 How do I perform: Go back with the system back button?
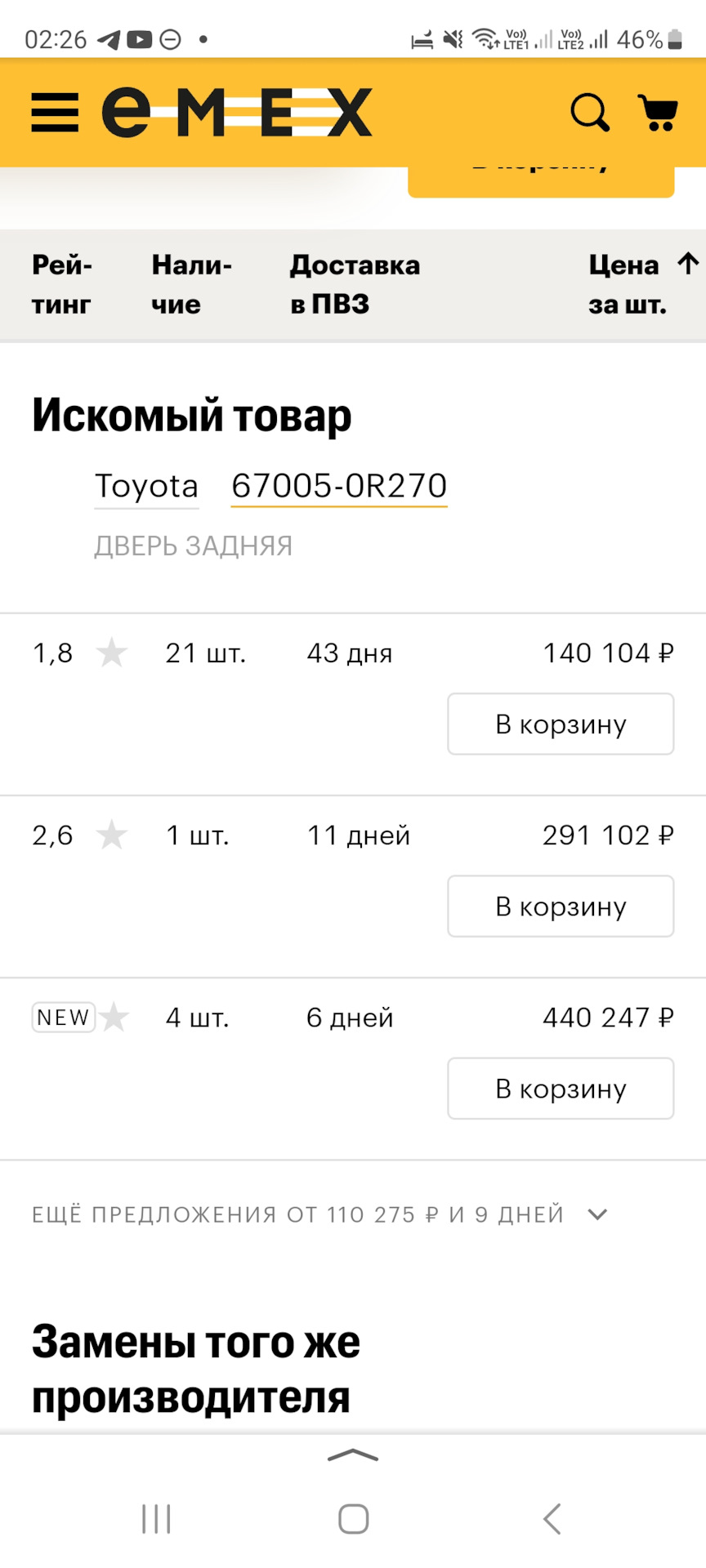552,1519
